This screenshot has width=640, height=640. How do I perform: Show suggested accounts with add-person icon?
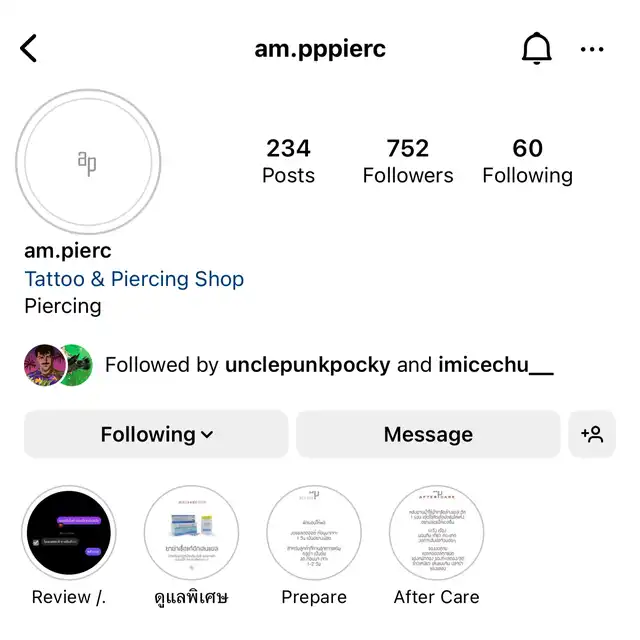(592, 434)
